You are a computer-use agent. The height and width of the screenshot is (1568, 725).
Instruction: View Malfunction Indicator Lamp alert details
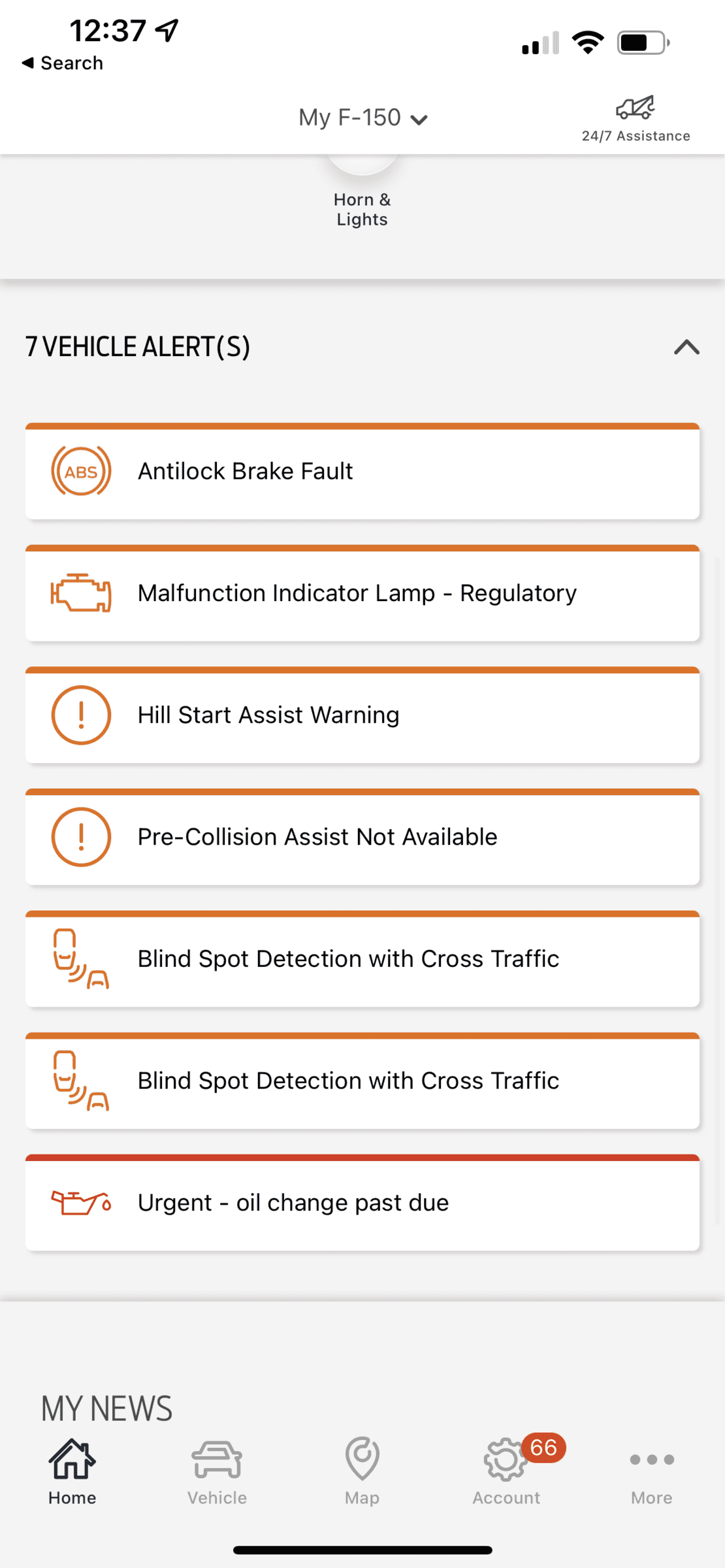pos(362,593)
